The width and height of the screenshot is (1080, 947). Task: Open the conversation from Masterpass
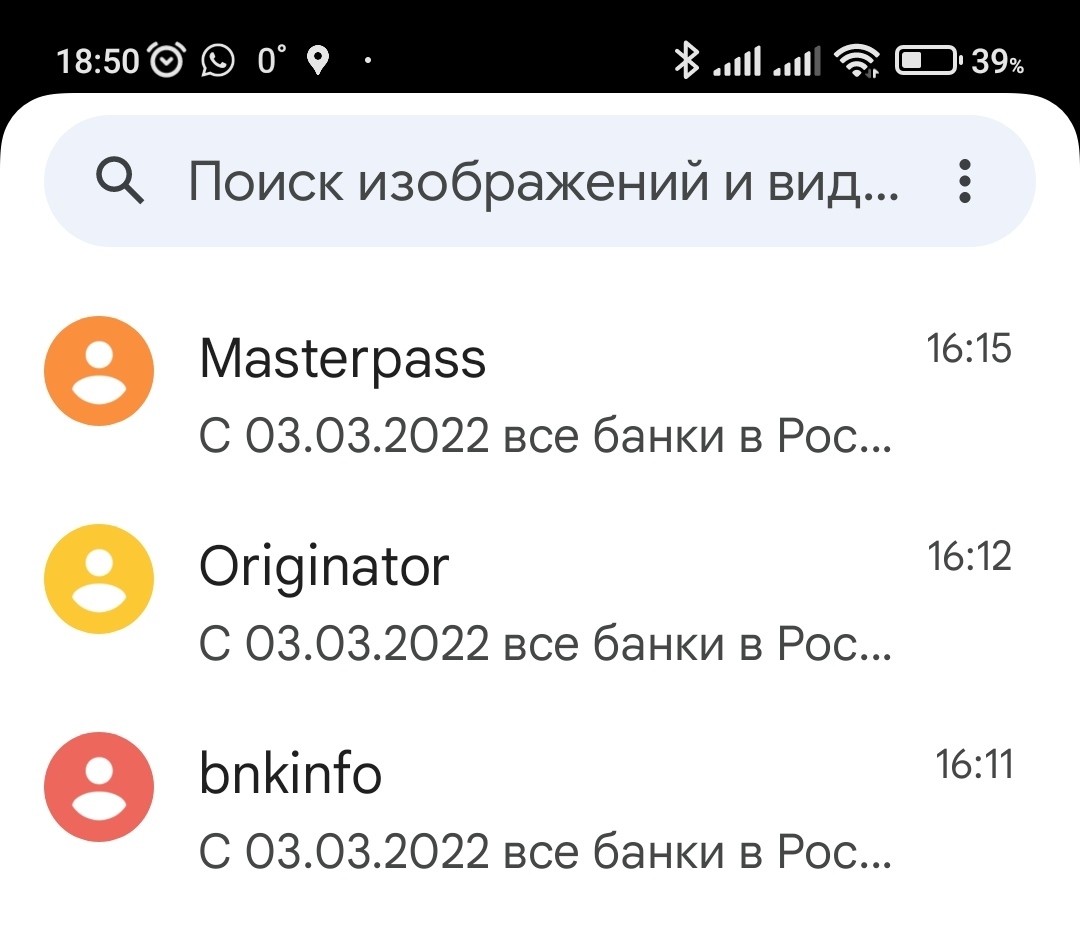(x=540, y=394)
